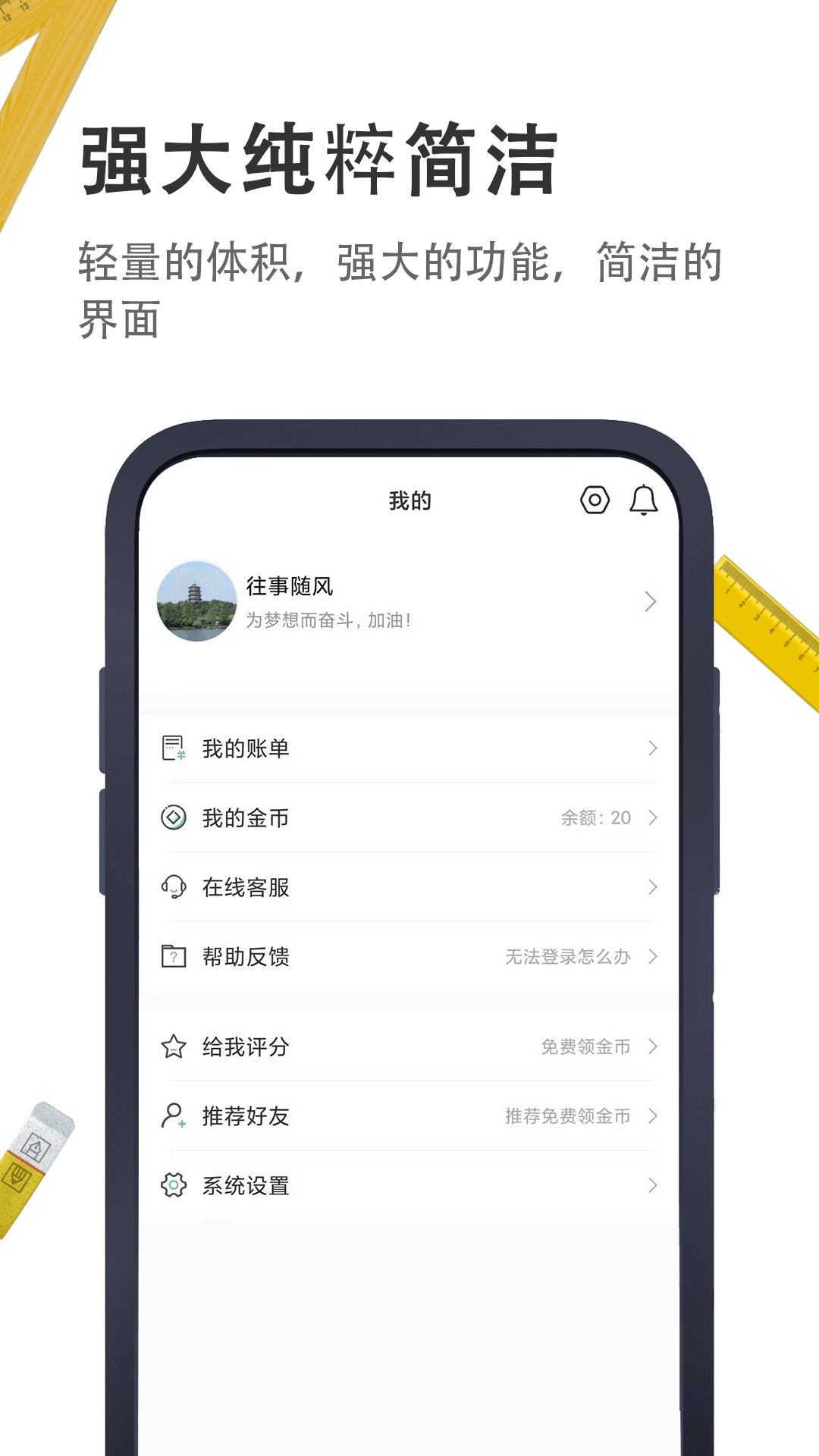819x1456 pixels.
Task: Click the 推荐好友 add-friend icon
Action: click(173, 1116)
